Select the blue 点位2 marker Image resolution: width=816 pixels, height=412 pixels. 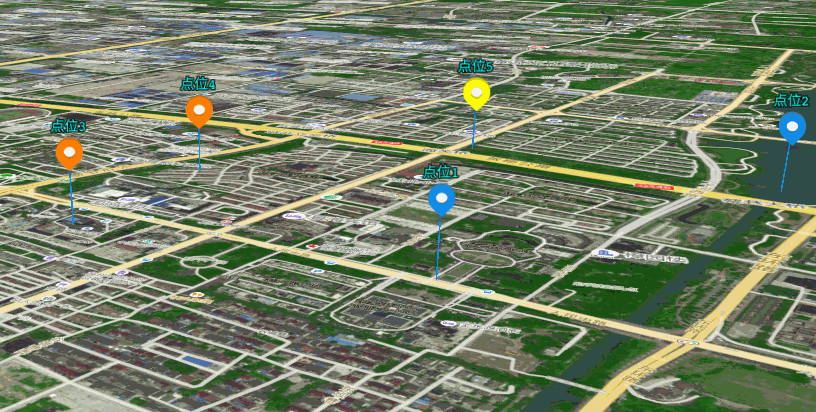(x=792, y=127)
